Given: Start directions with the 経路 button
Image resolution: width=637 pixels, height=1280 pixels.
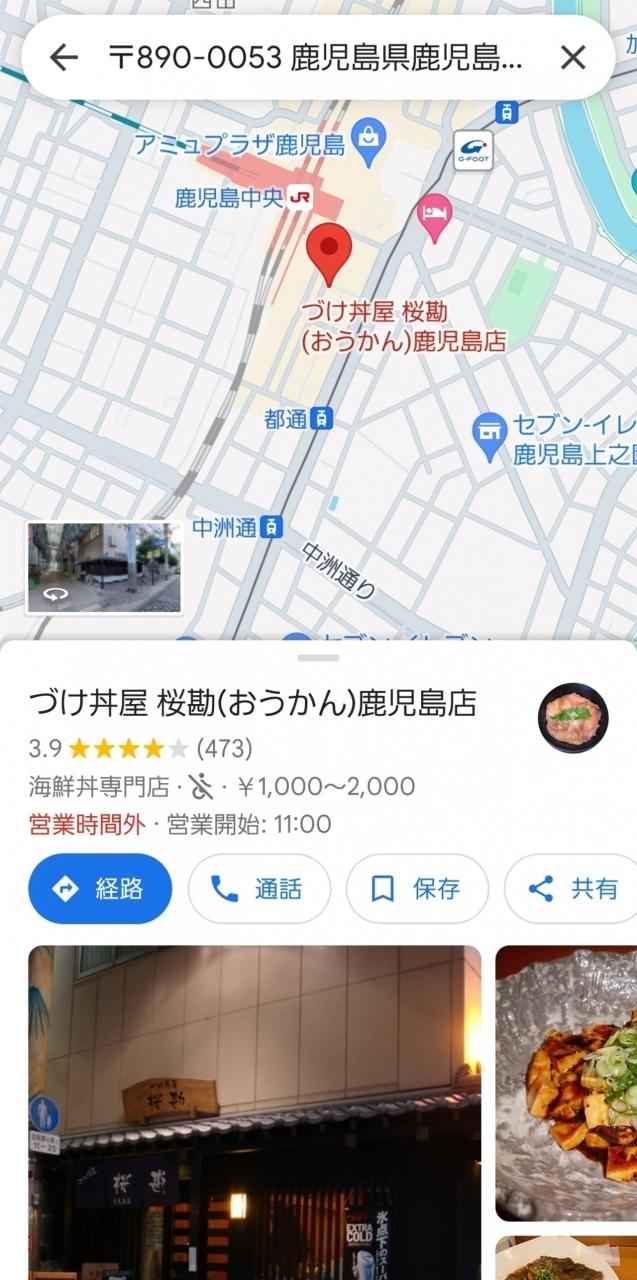Looking at the screenshot, I should pyautogui.click(x=100, y=888).
